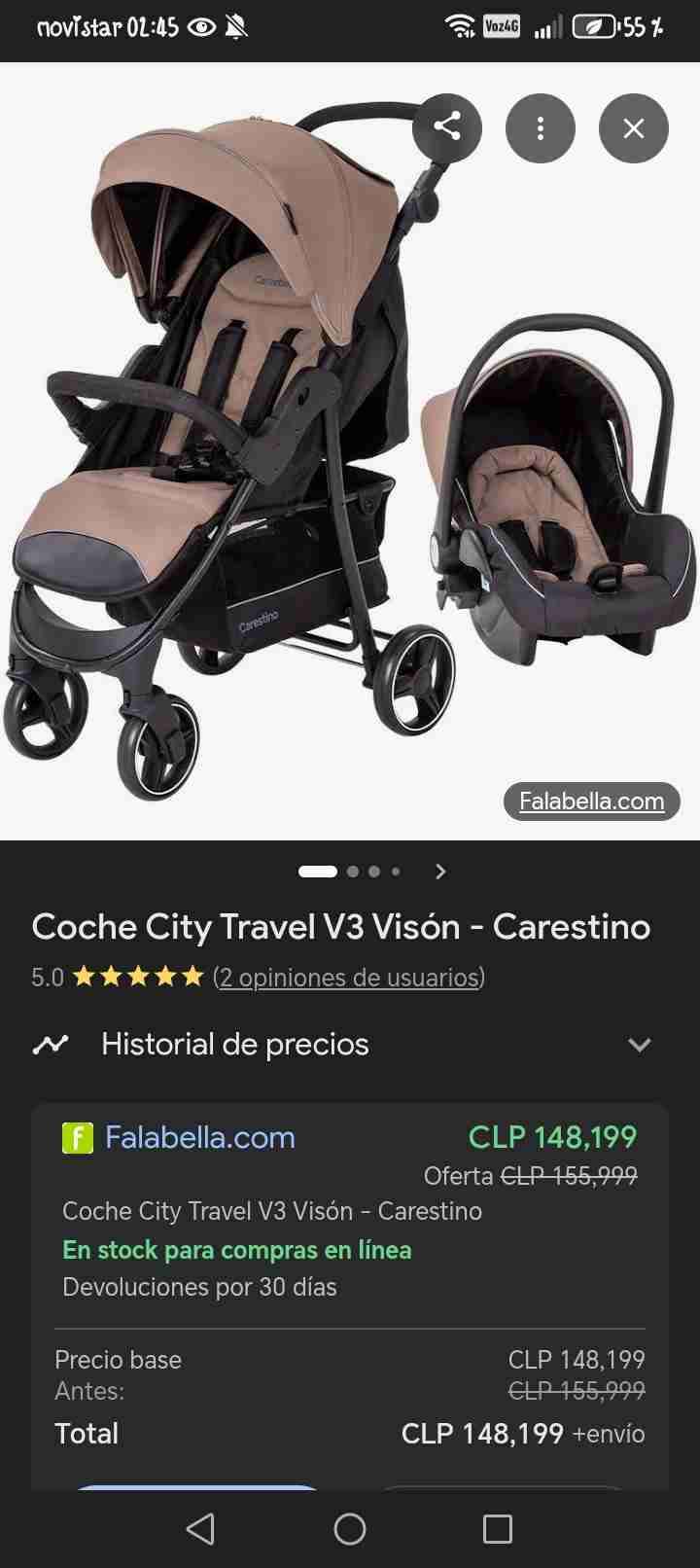Go to the home screen
Screen dimensions: 700x1568
[350, 1529]
